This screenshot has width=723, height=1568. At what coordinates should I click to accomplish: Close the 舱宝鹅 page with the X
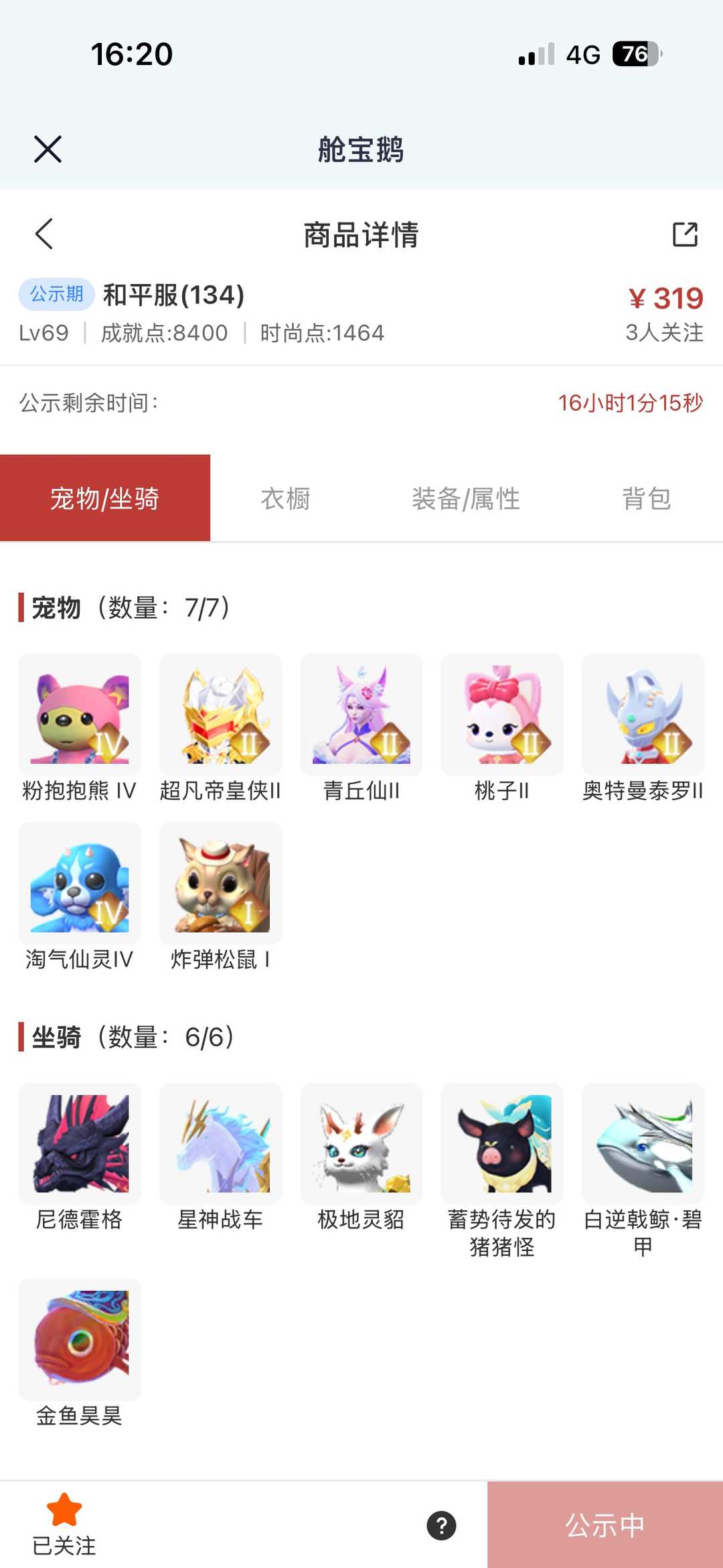click(x=47, y=149)
